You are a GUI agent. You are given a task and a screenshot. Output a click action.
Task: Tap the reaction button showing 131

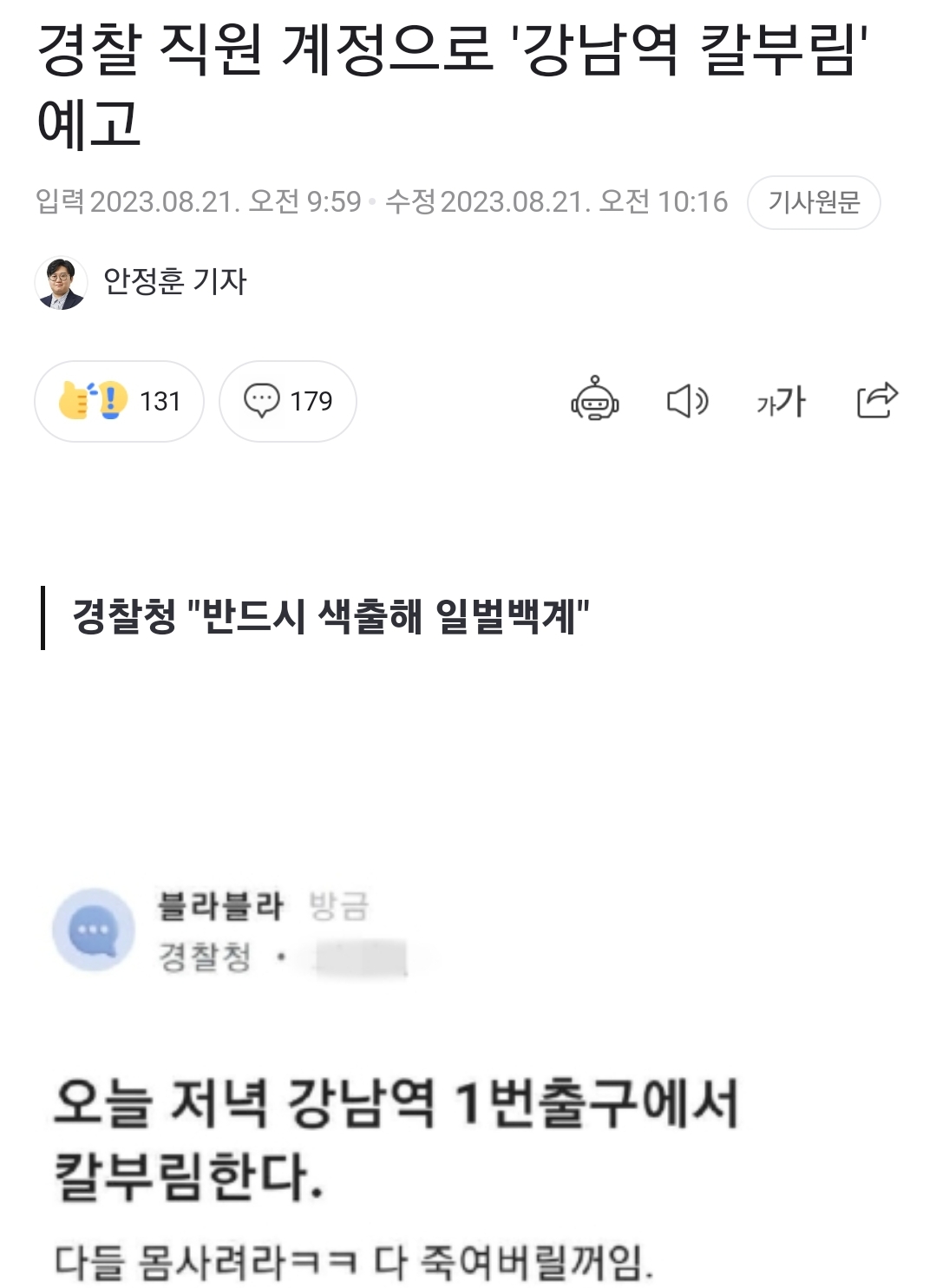coord(119,401)
